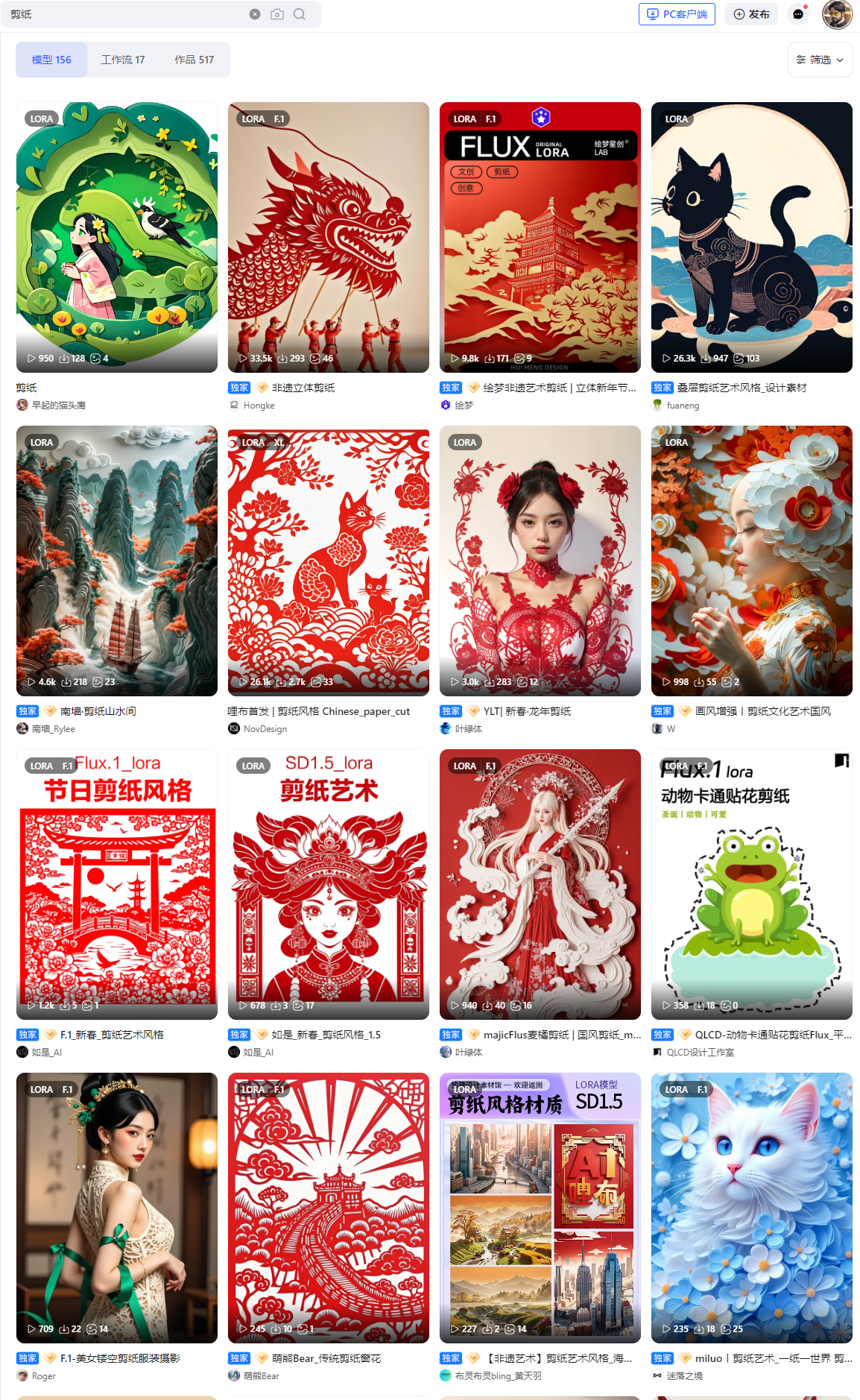Open the user profile avatar
Image resolution: width=860 pixels, height=1400 pixels.
point(837,14)
